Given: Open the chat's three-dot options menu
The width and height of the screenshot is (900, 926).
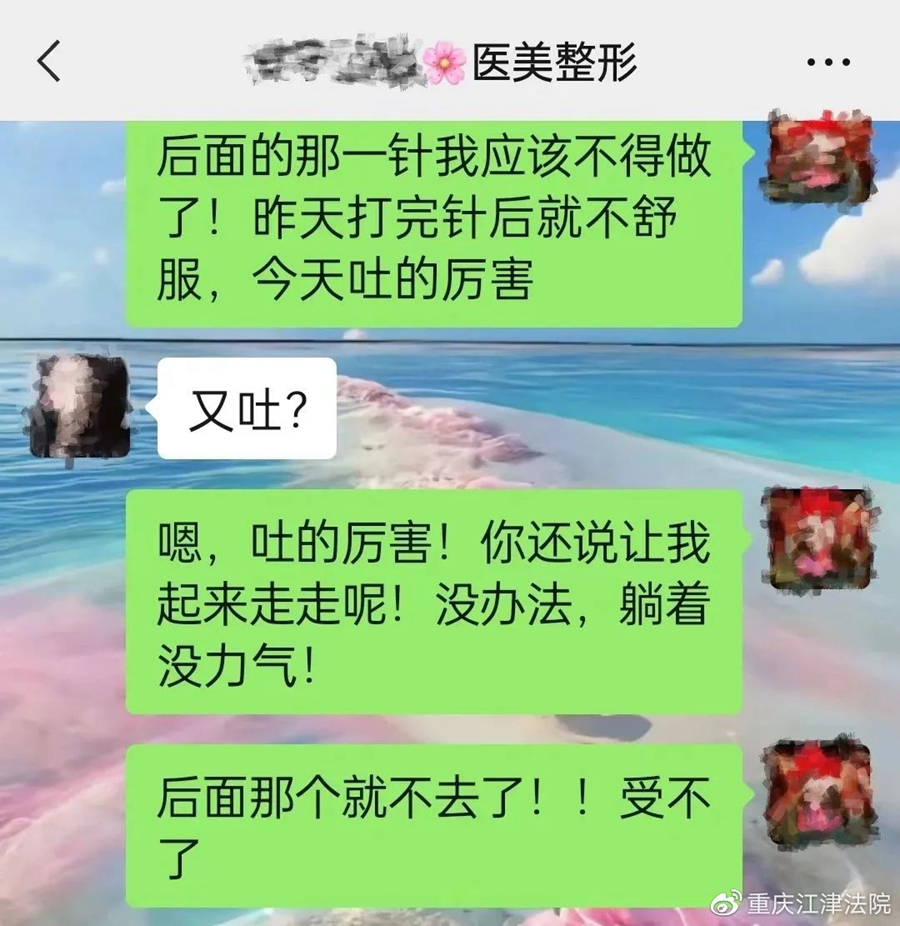Looking at the screenshot, I should (827, 62).
